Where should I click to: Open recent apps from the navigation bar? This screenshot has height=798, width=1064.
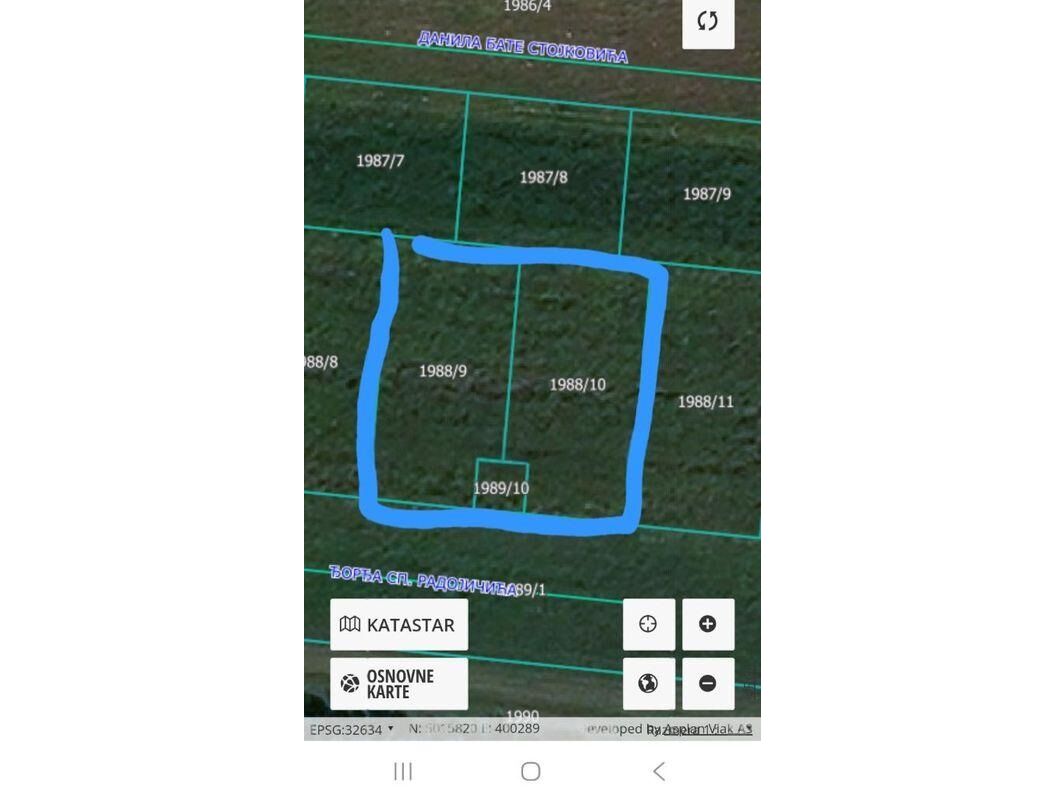403,771
